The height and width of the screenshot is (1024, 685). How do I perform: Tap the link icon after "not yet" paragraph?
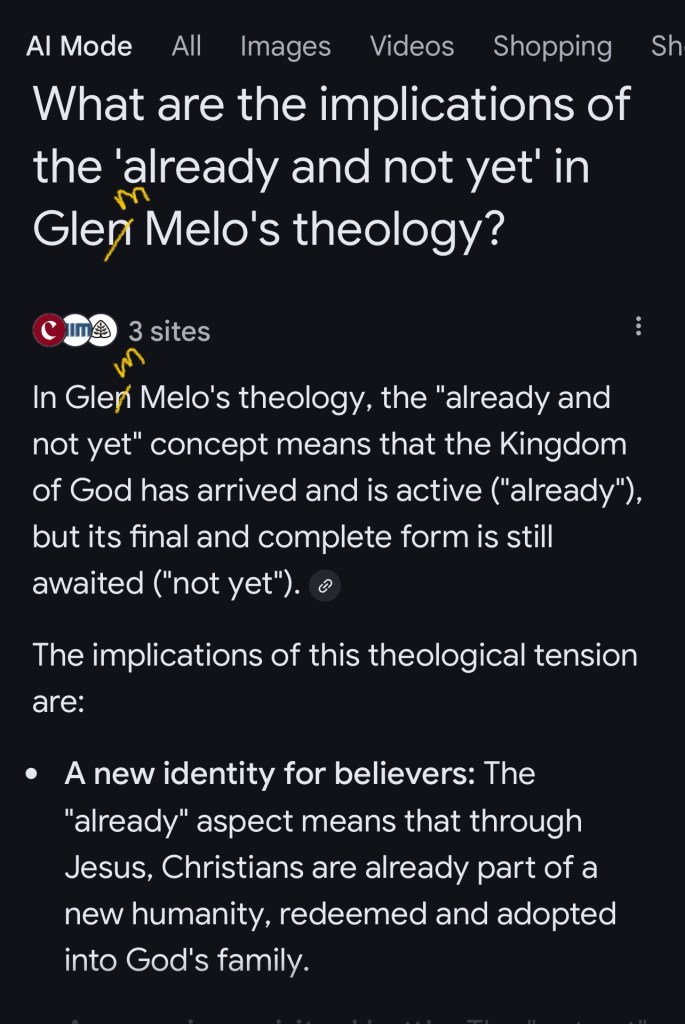325,587
